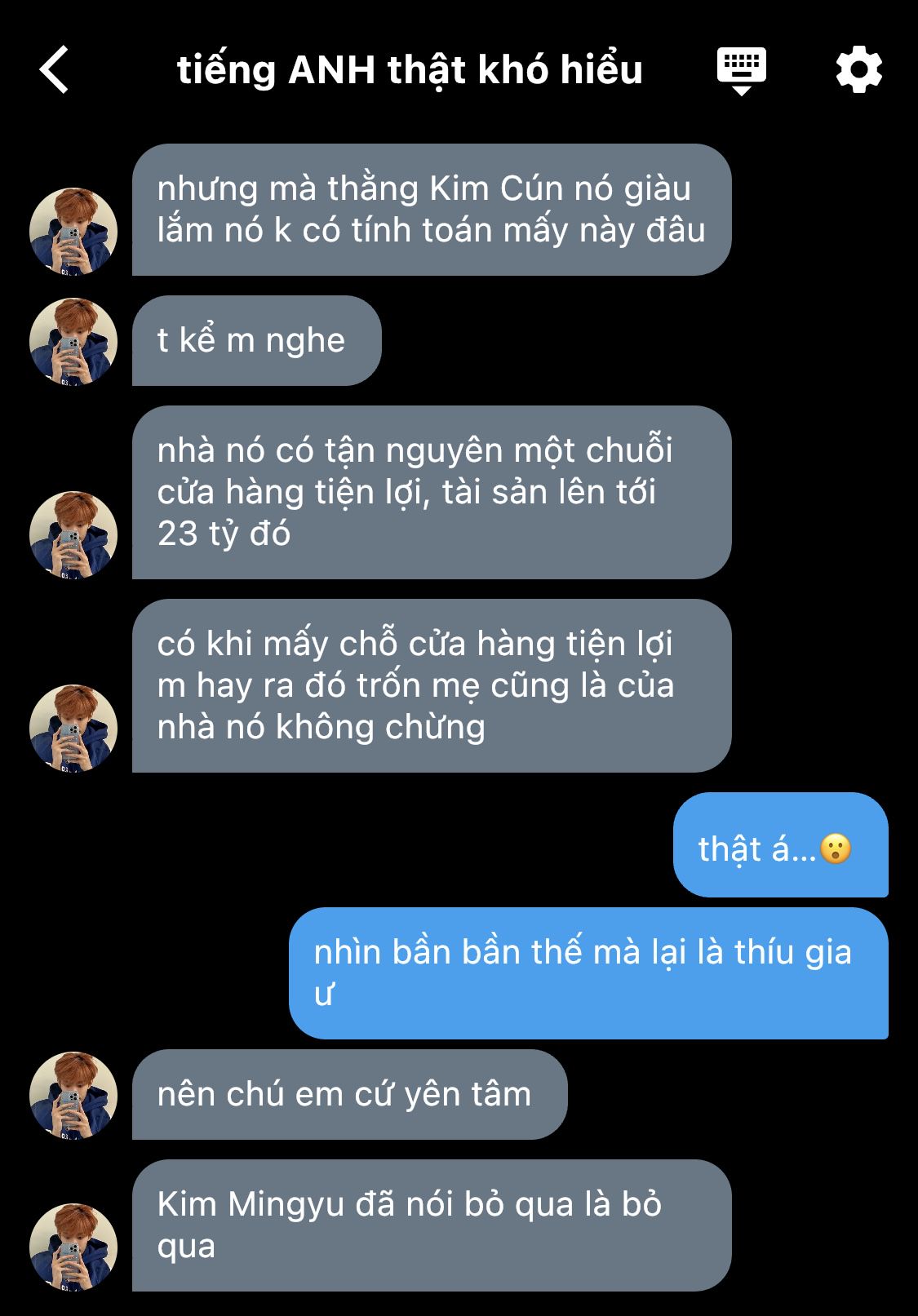Tap the avatar beside the Kim Mingyu message
Screen dimensions: 918x1316
73,1247
